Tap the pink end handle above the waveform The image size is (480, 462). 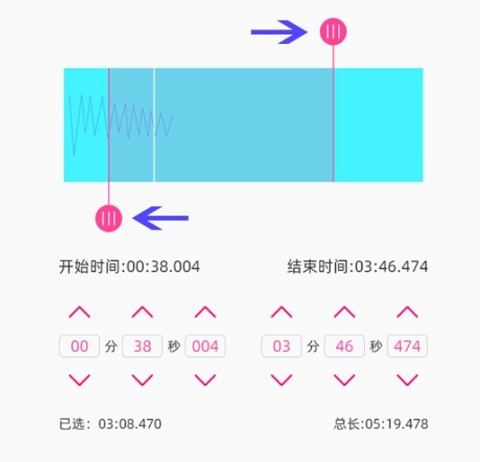pyautogui.click(x=333, y=32)
